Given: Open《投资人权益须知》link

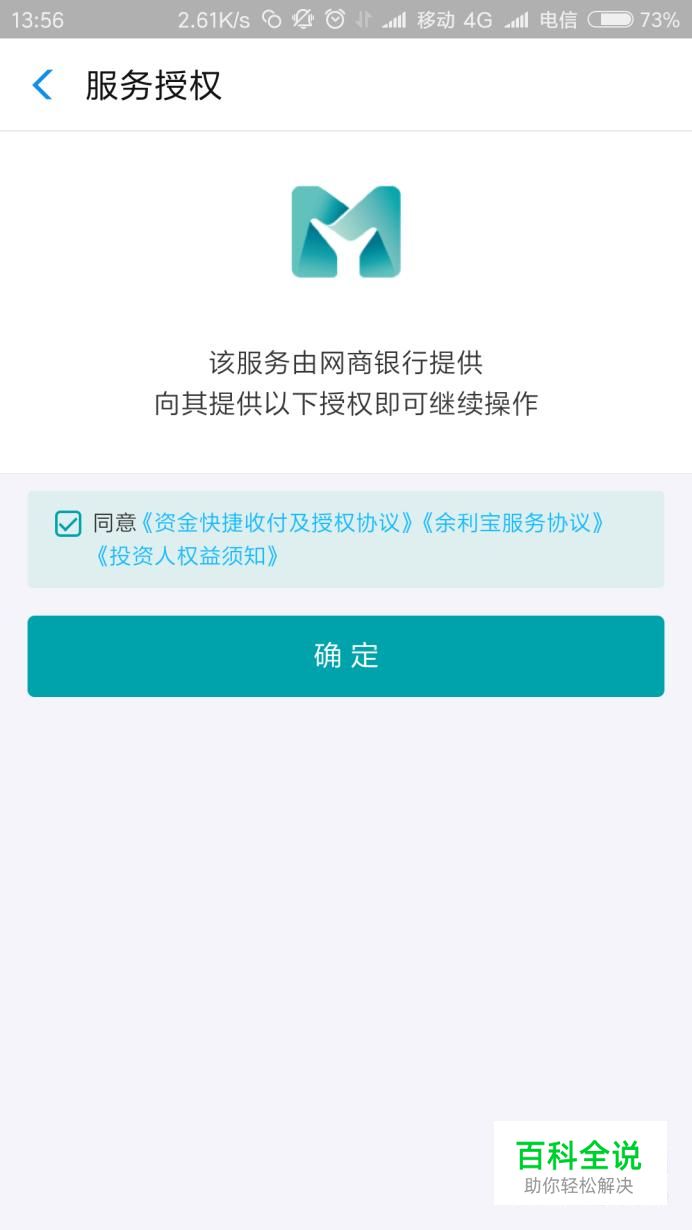Looking at the screenshot, I should (185, 556).
